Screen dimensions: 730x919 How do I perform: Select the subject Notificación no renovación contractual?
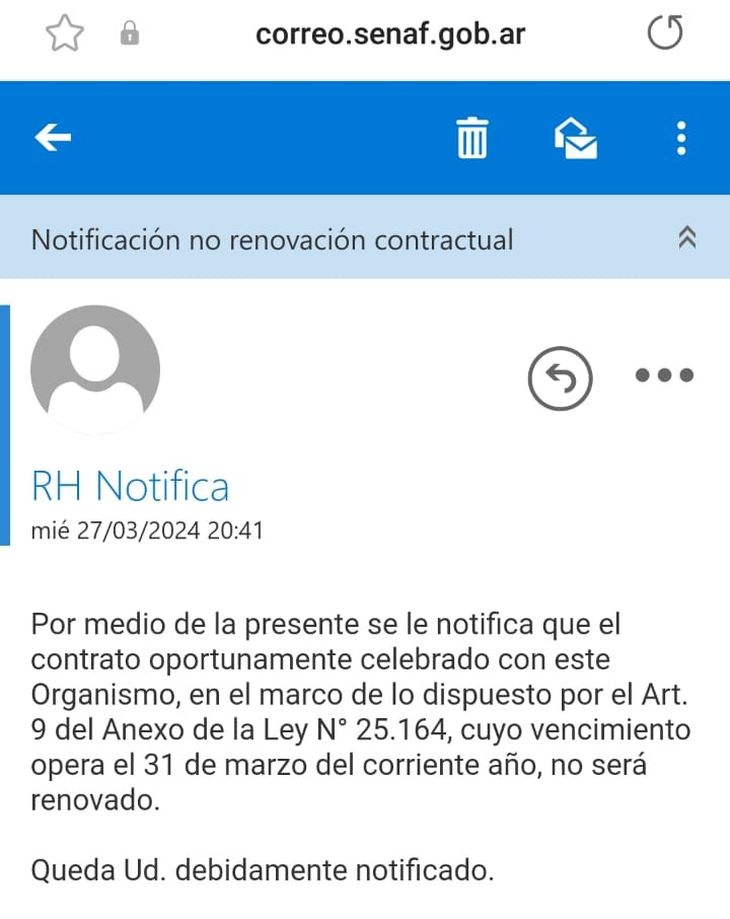click(272, 240)
